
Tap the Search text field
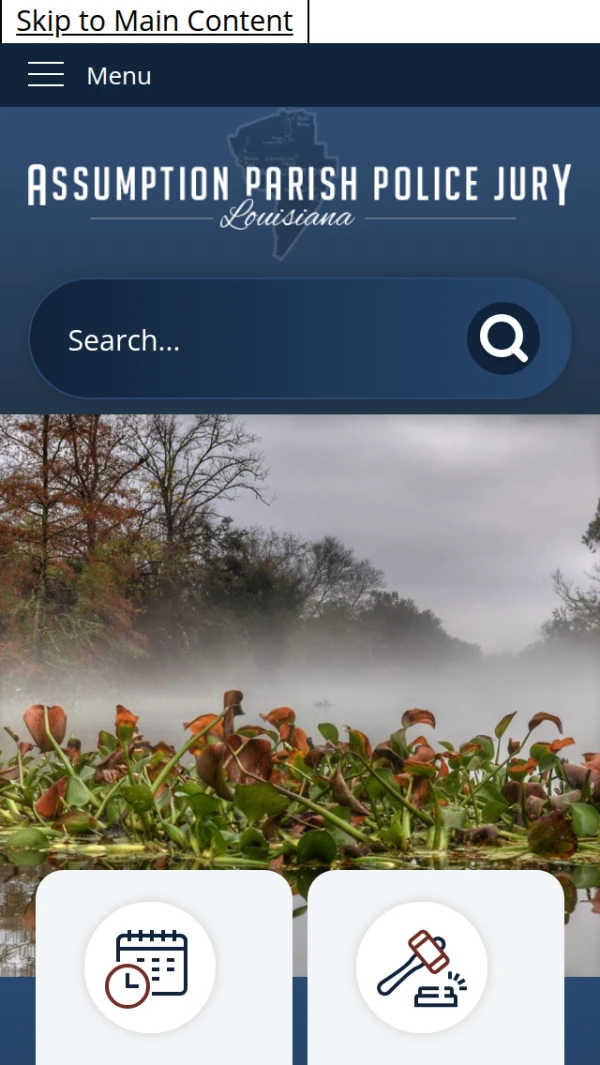(250, 340)
